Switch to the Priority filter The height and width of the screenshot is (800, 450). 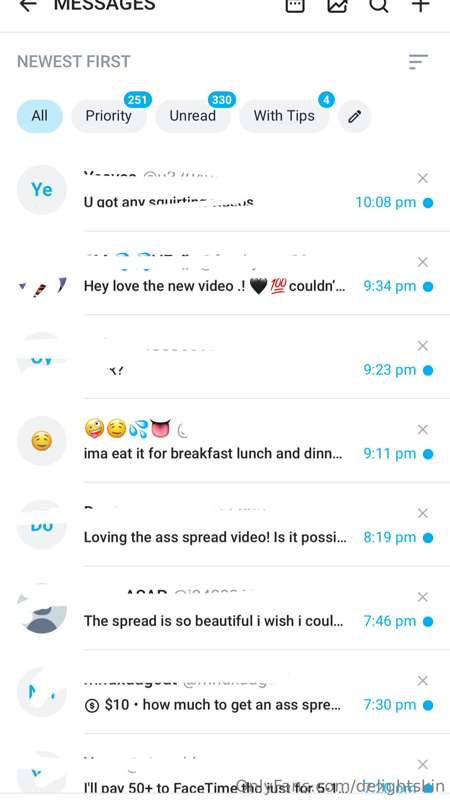(109, 116)
